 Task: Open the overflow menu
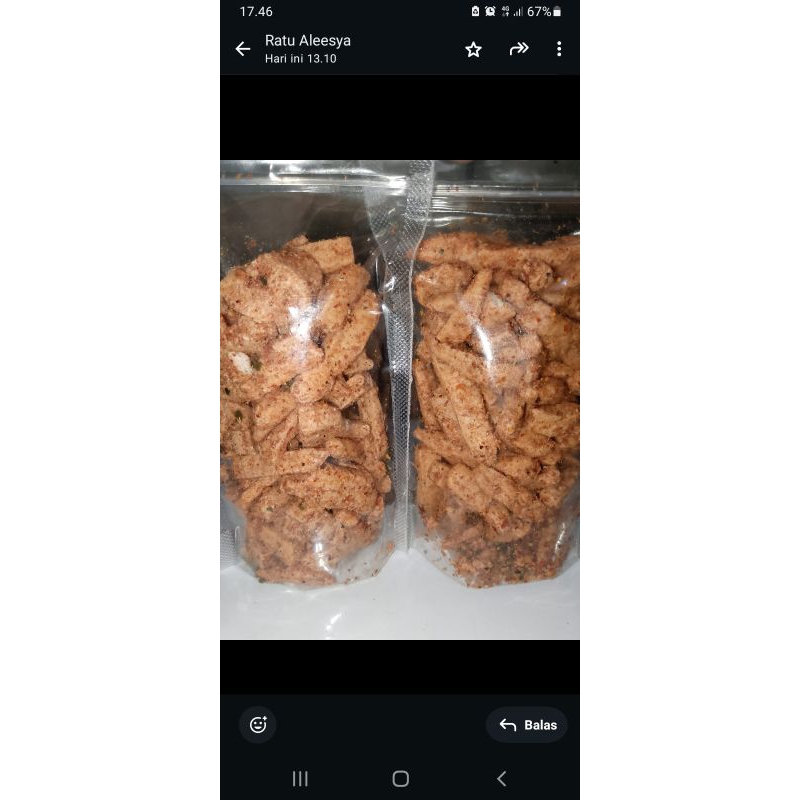pyautogui.click(x=558, y=49)
